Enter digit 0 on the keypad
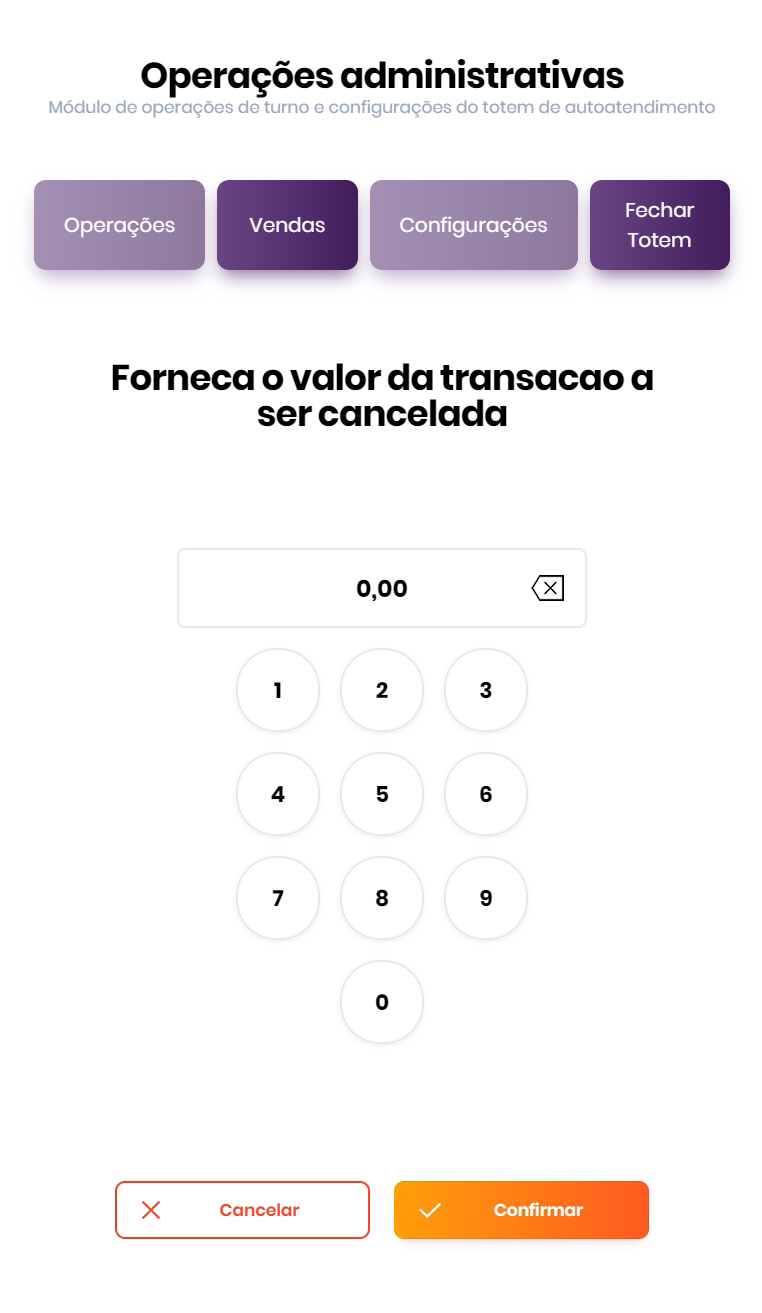The width and height of the screenshot is (762, 1313). pyautogui.click(x=382, y=1002)
